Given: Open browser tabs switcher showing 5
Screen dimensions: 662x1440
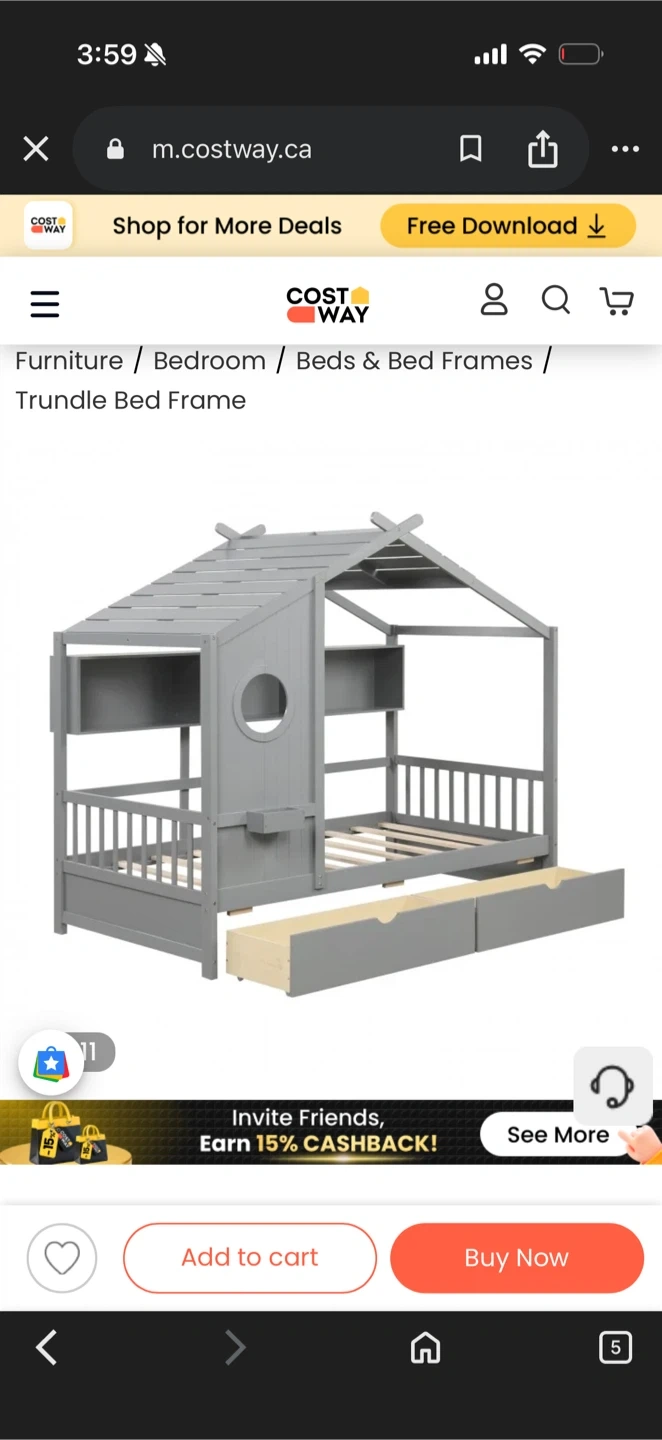Looking at the screenshot, I should [x=615, y=1347].
